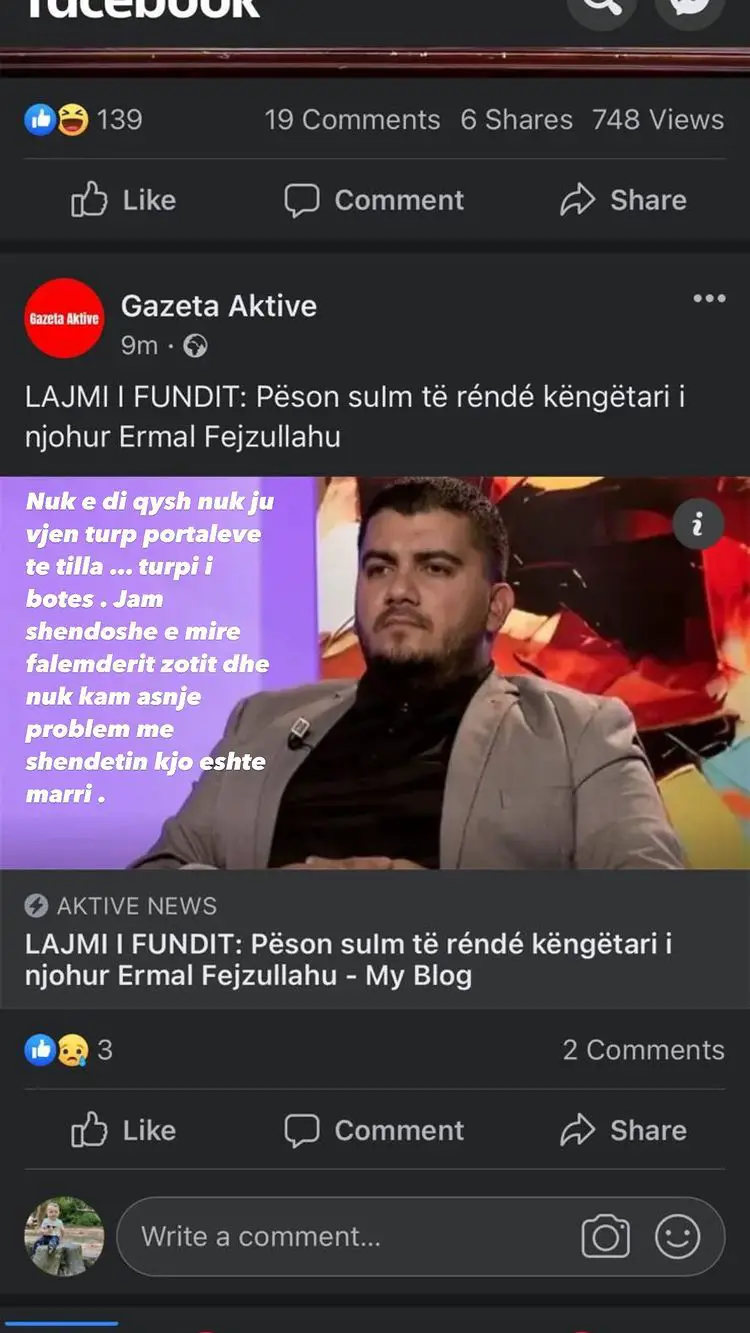Open the AKTIVE NEWS article link card
The height and width of the screenshot is (1333, 750).
[374, 940]
